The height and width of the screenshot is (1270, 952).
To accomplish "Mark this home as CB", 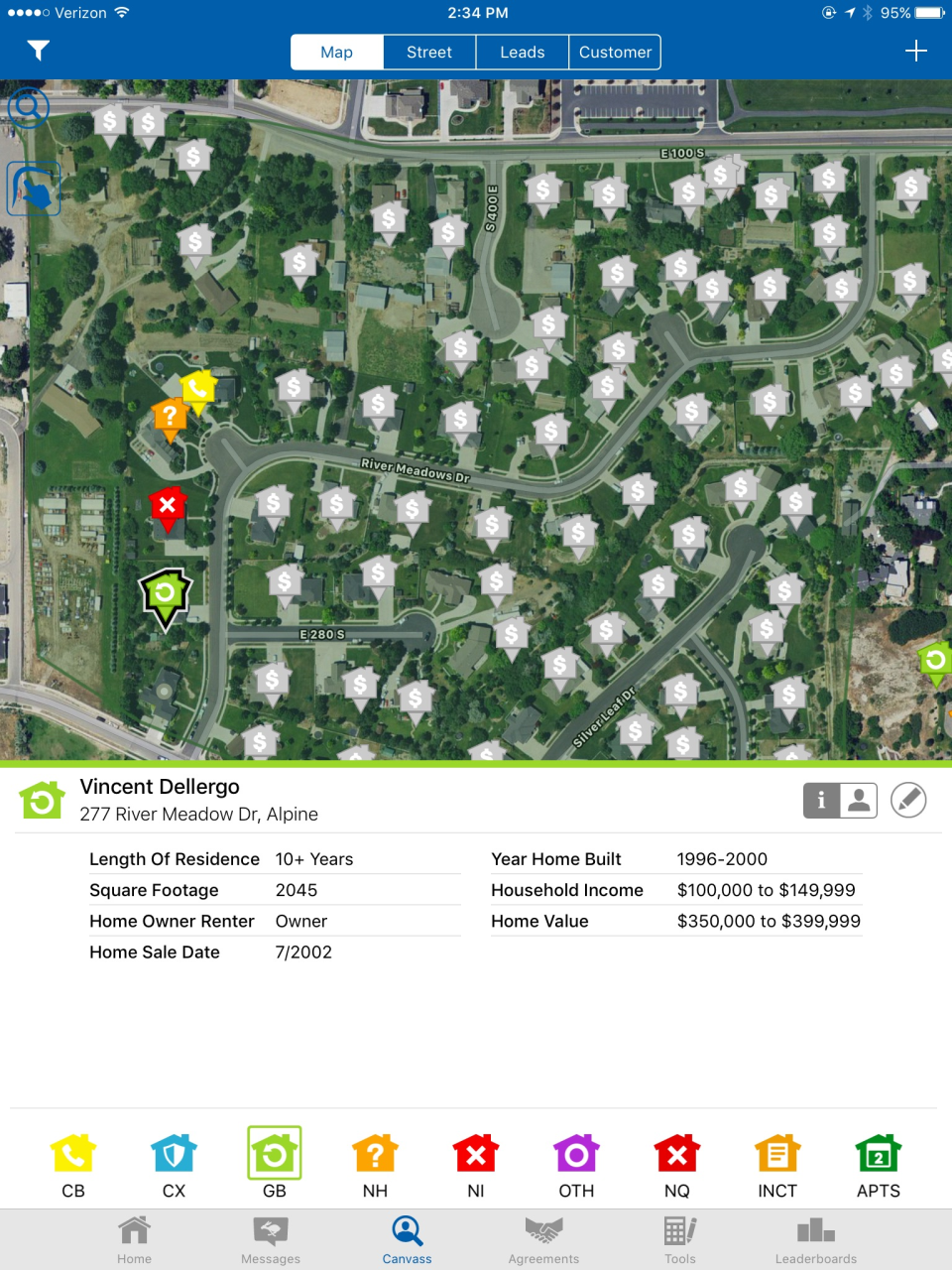I will pos(73,1164).
